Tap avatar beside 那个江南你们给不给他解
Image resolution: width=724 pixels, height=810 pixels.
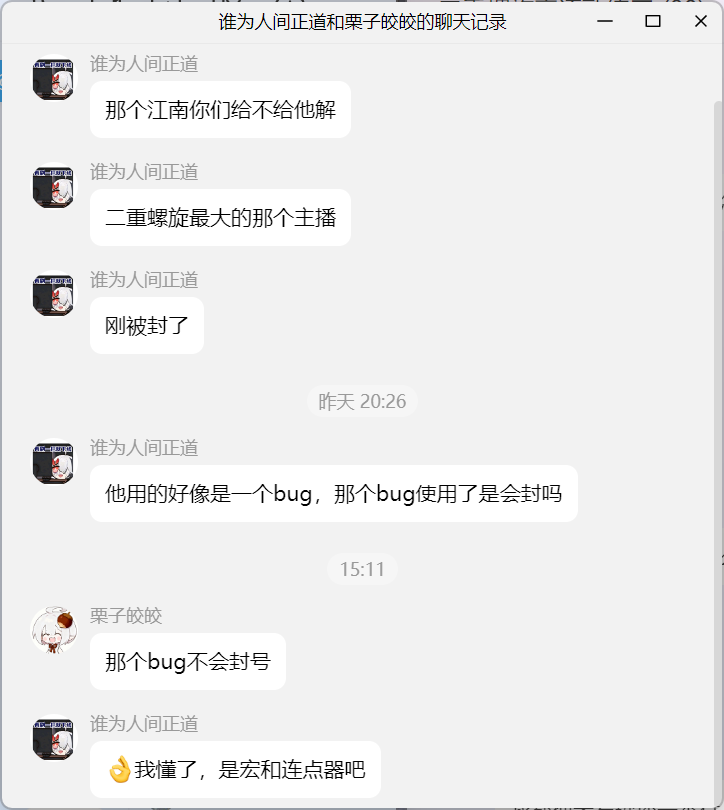coord(53,79)
